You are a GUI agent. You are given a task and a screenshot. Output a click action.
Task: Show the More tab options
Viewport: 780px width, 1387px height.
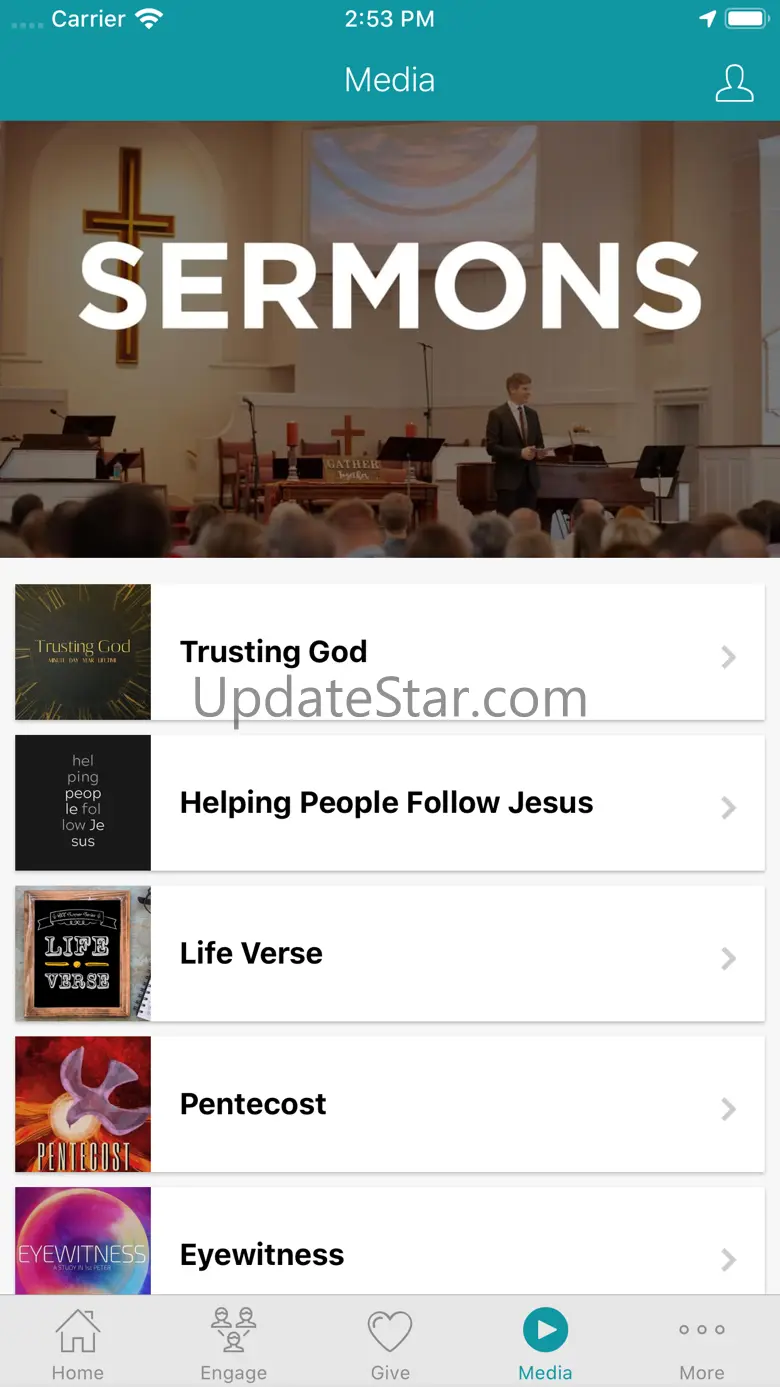[701, 1343]
